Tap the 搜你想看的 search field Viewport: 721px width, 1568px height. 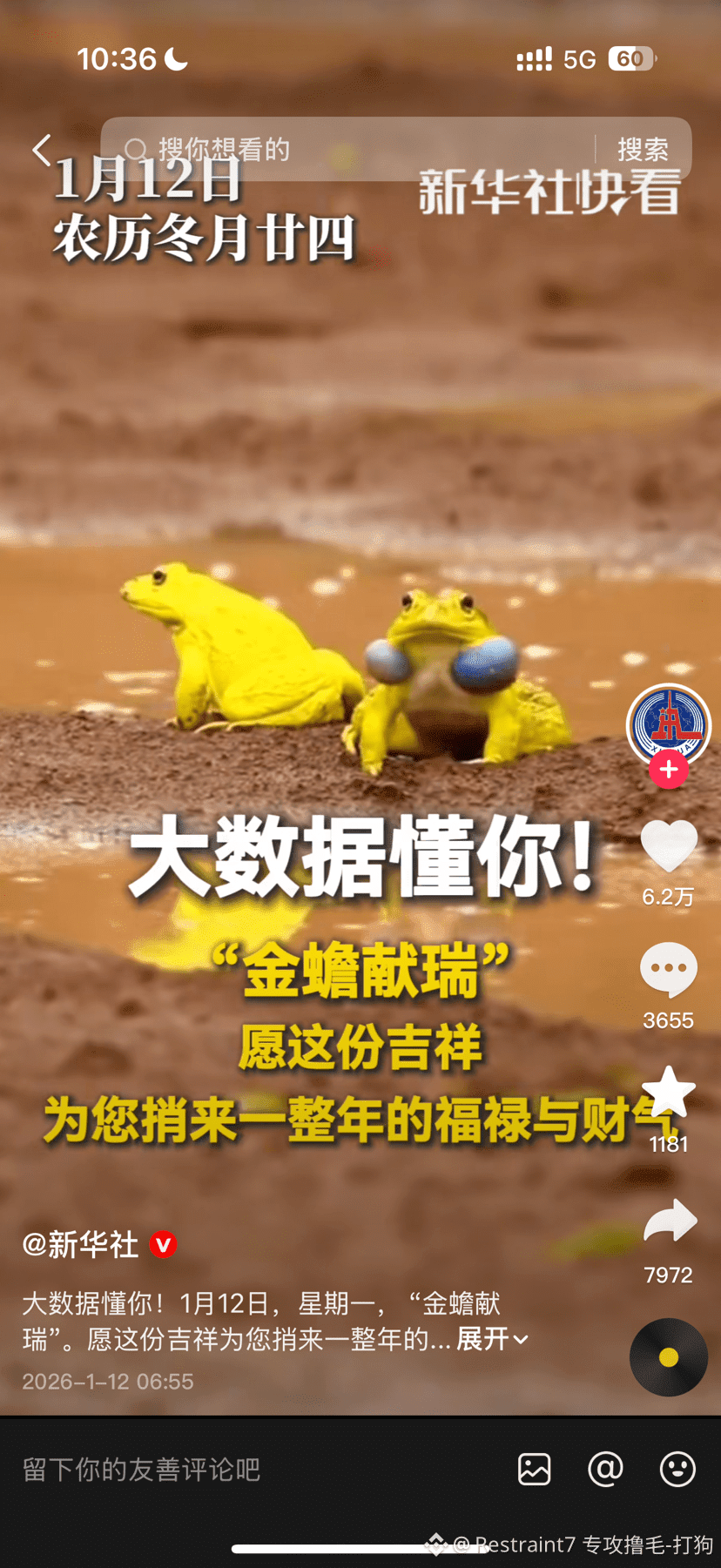coord(348,149)
